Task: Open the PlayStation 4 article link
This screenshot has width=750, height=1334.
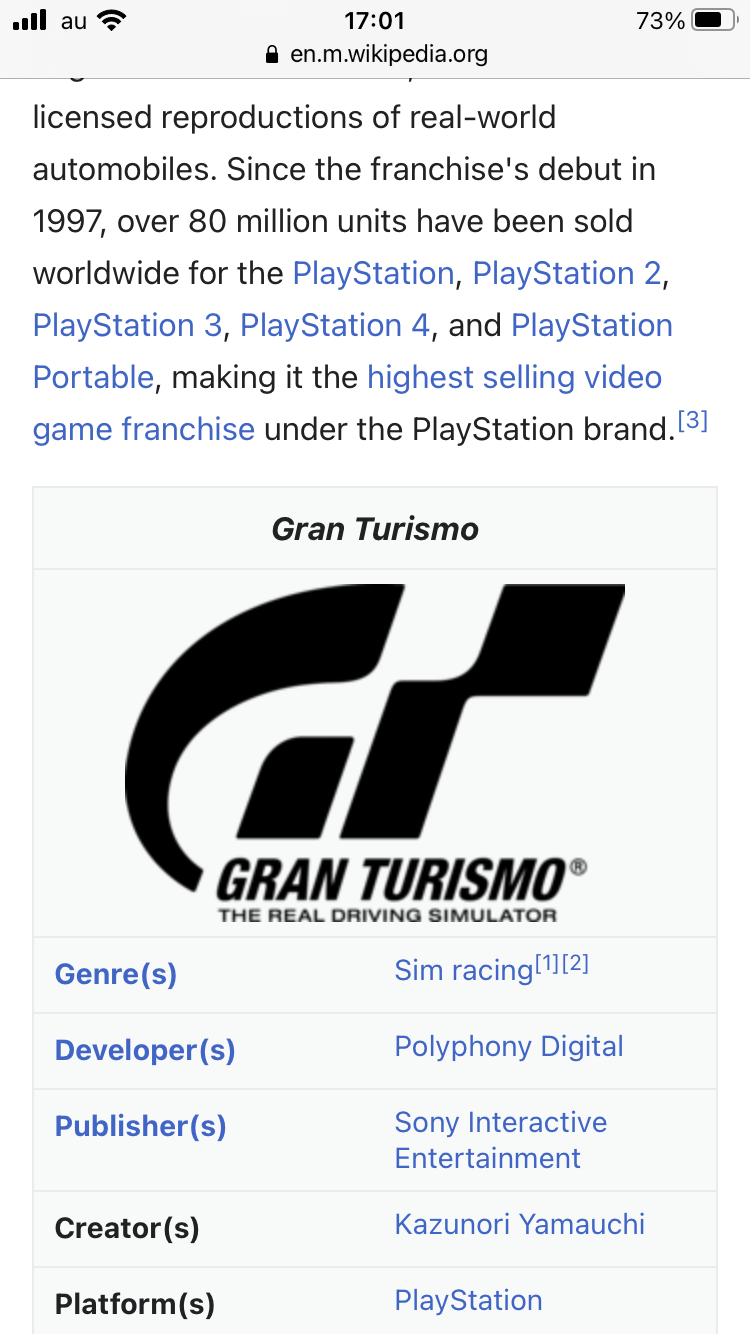Action: pos(334,325)
